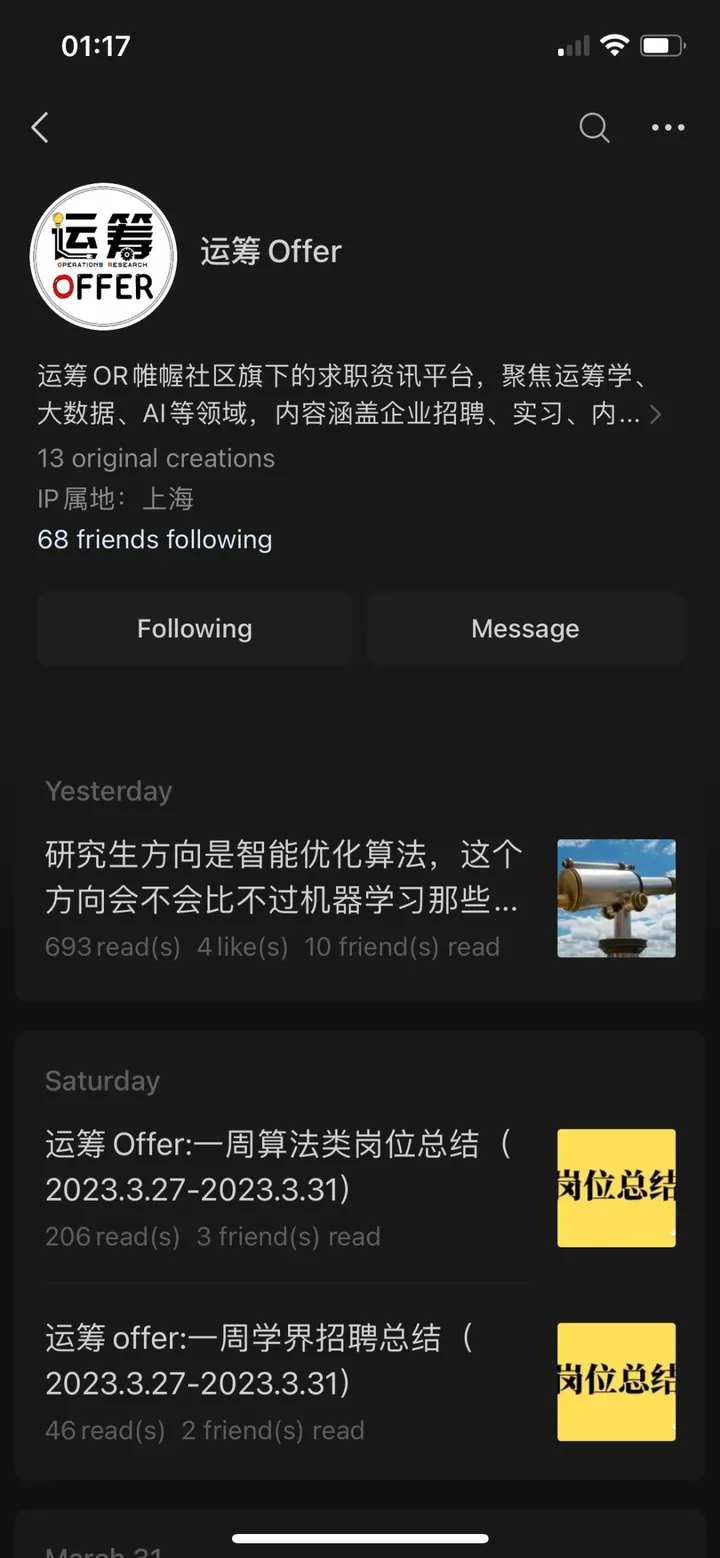Search within the 运筹 Offer account
This screenshot has width=720, height=1558.
point(594,128)
